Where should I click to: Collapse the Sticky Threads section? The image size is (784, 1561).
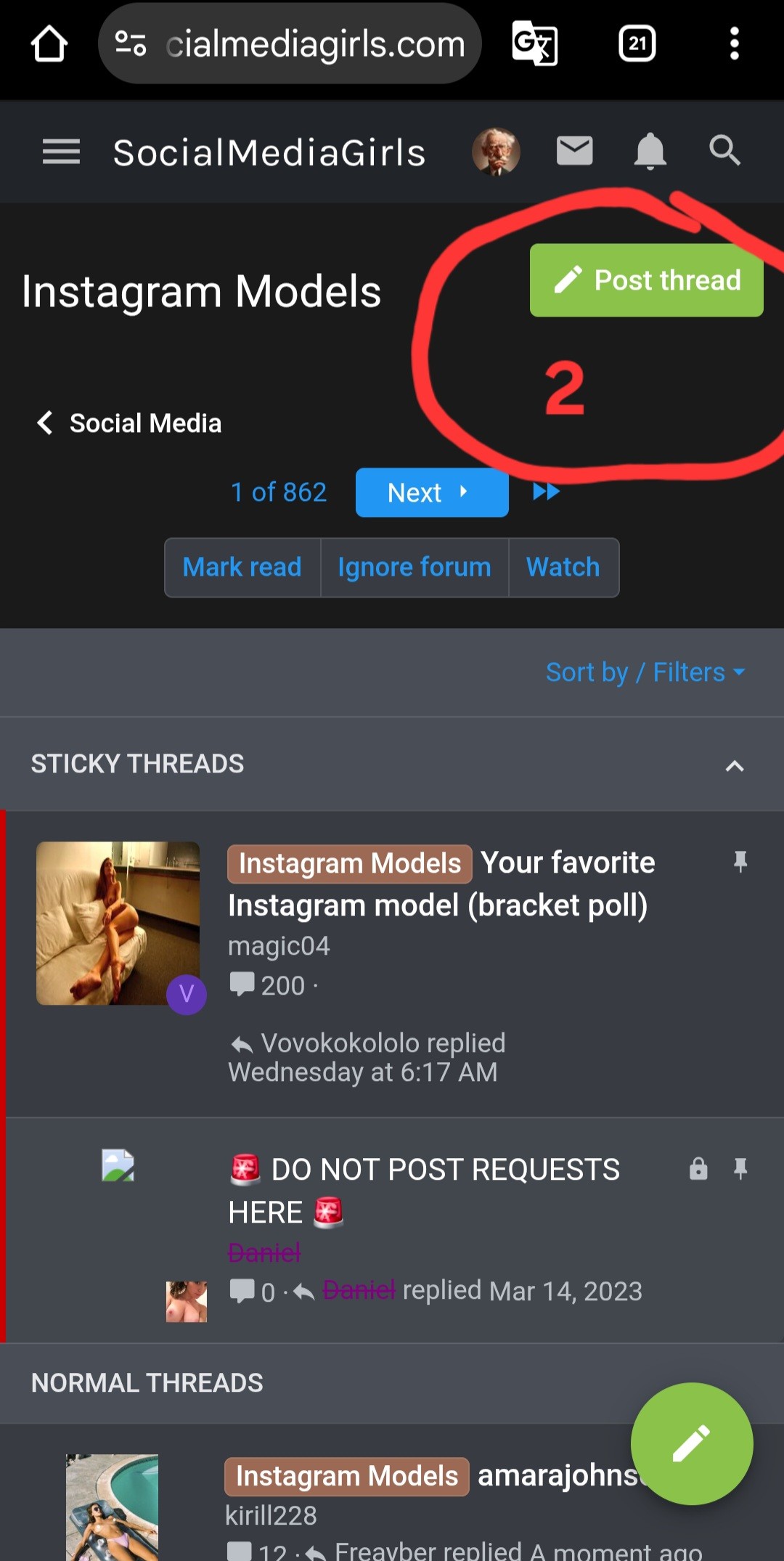tap(735, 765)
